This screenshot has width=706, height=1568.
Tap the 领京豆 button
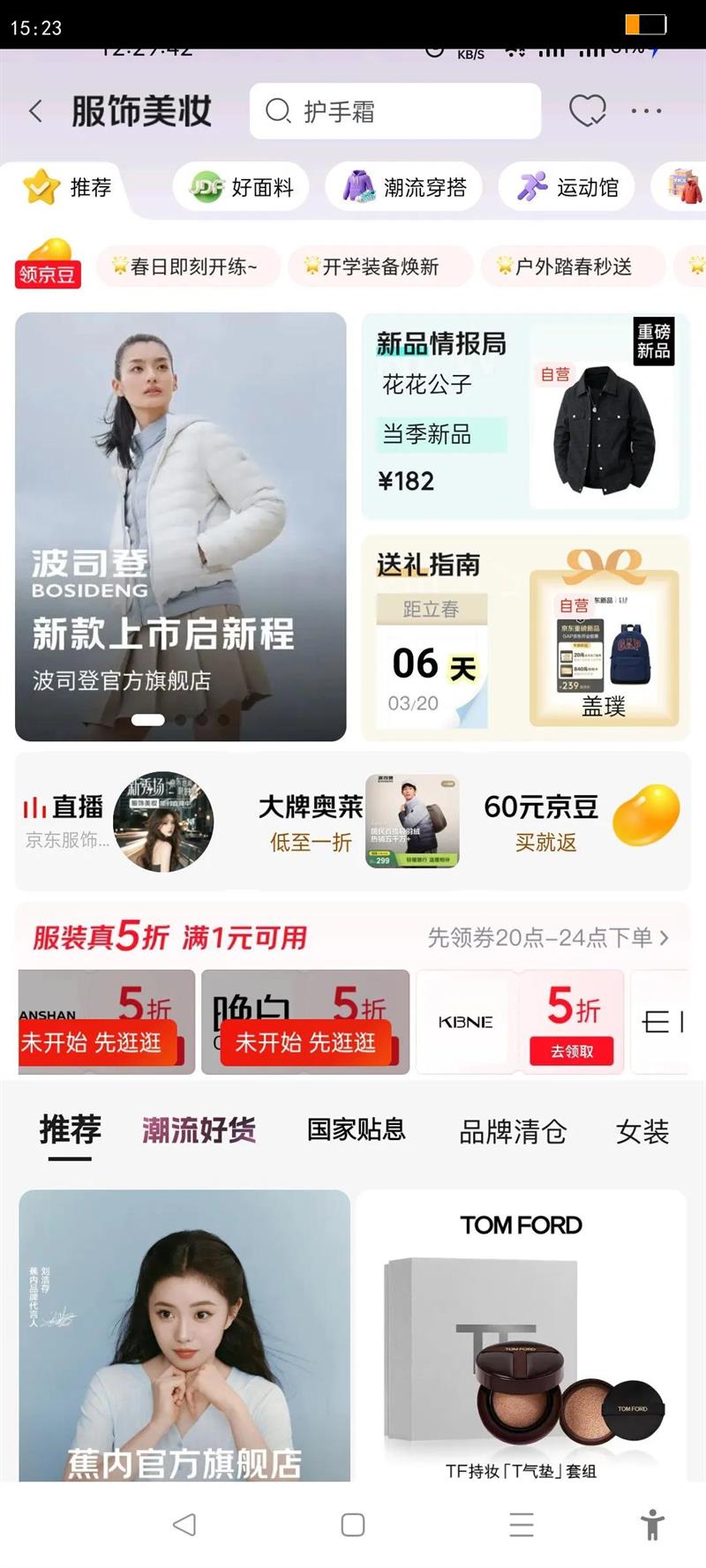pyautogui.click(x=48, y=264)
